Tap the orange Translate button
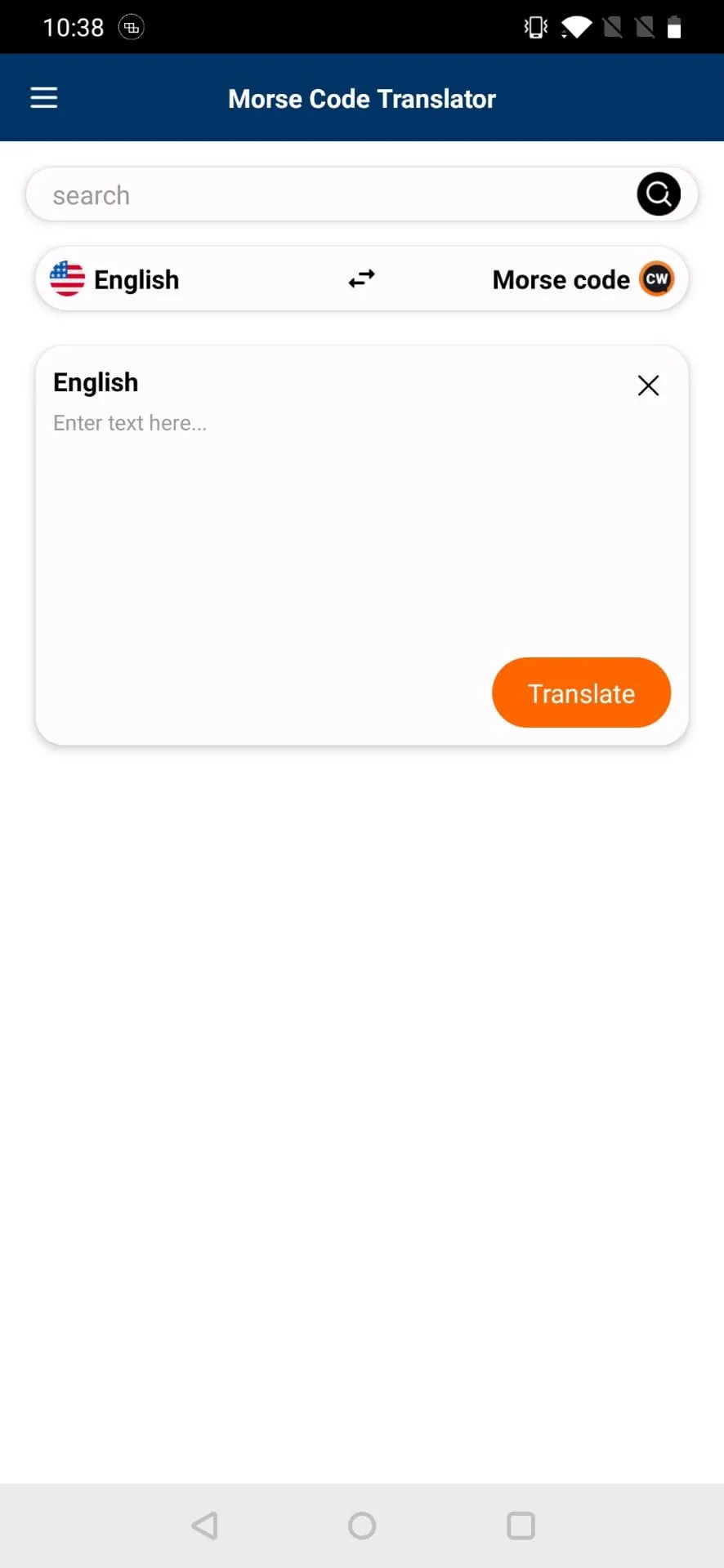 click(581, 693)
